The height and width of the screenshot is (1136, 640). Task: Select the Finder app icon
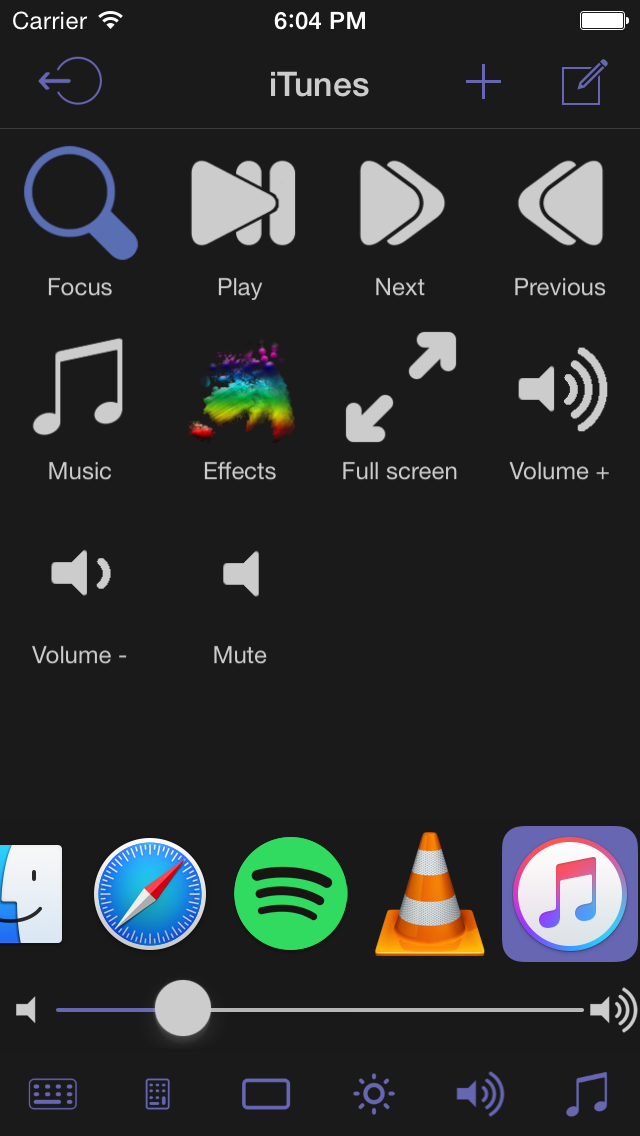coord(30,893)
